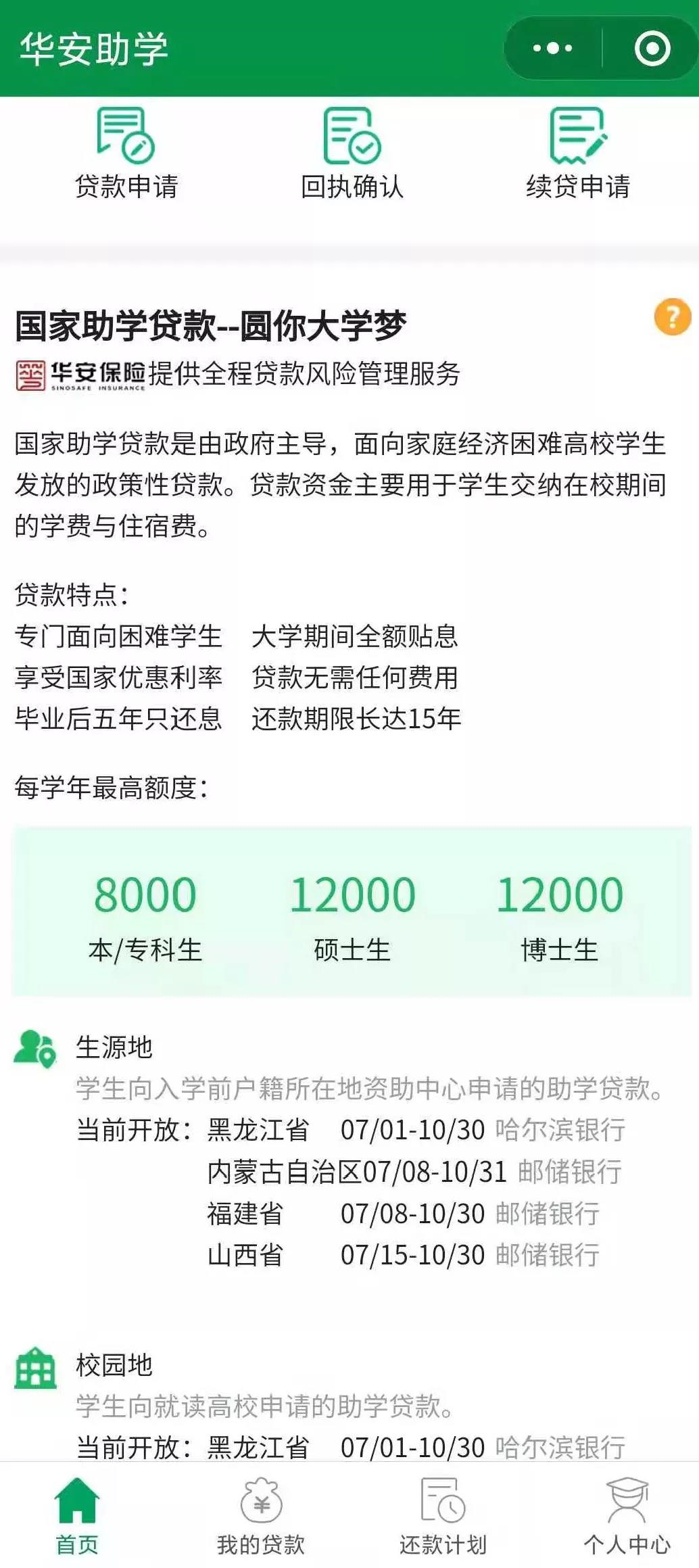Open 续贷申请 loan renewal application
The width and height of the screenshot is (699, 1568).
pyautogui.click(x=578, y=154)
